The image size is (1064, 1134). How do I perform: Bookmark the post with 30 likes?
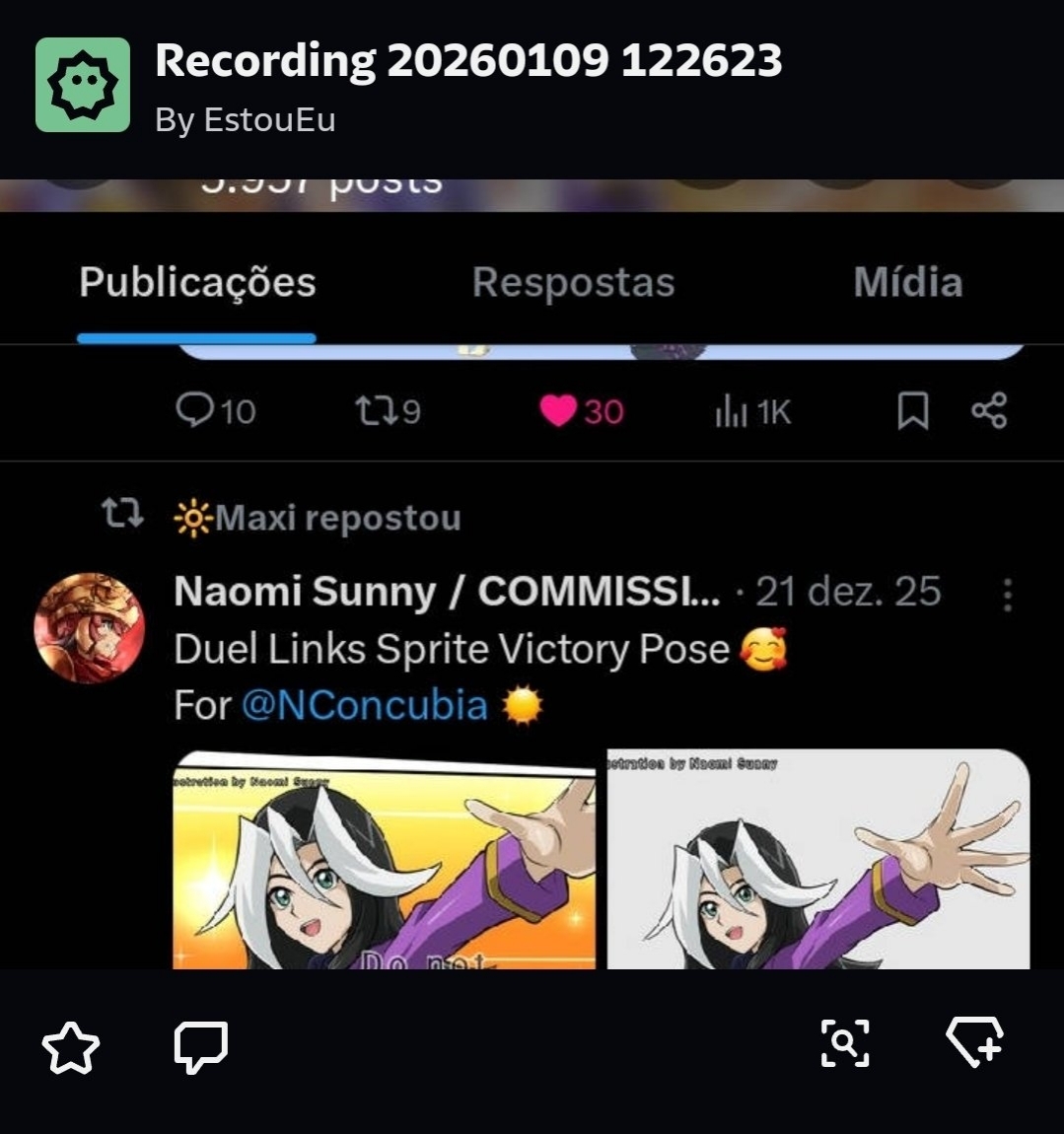[x=912, y=411]
